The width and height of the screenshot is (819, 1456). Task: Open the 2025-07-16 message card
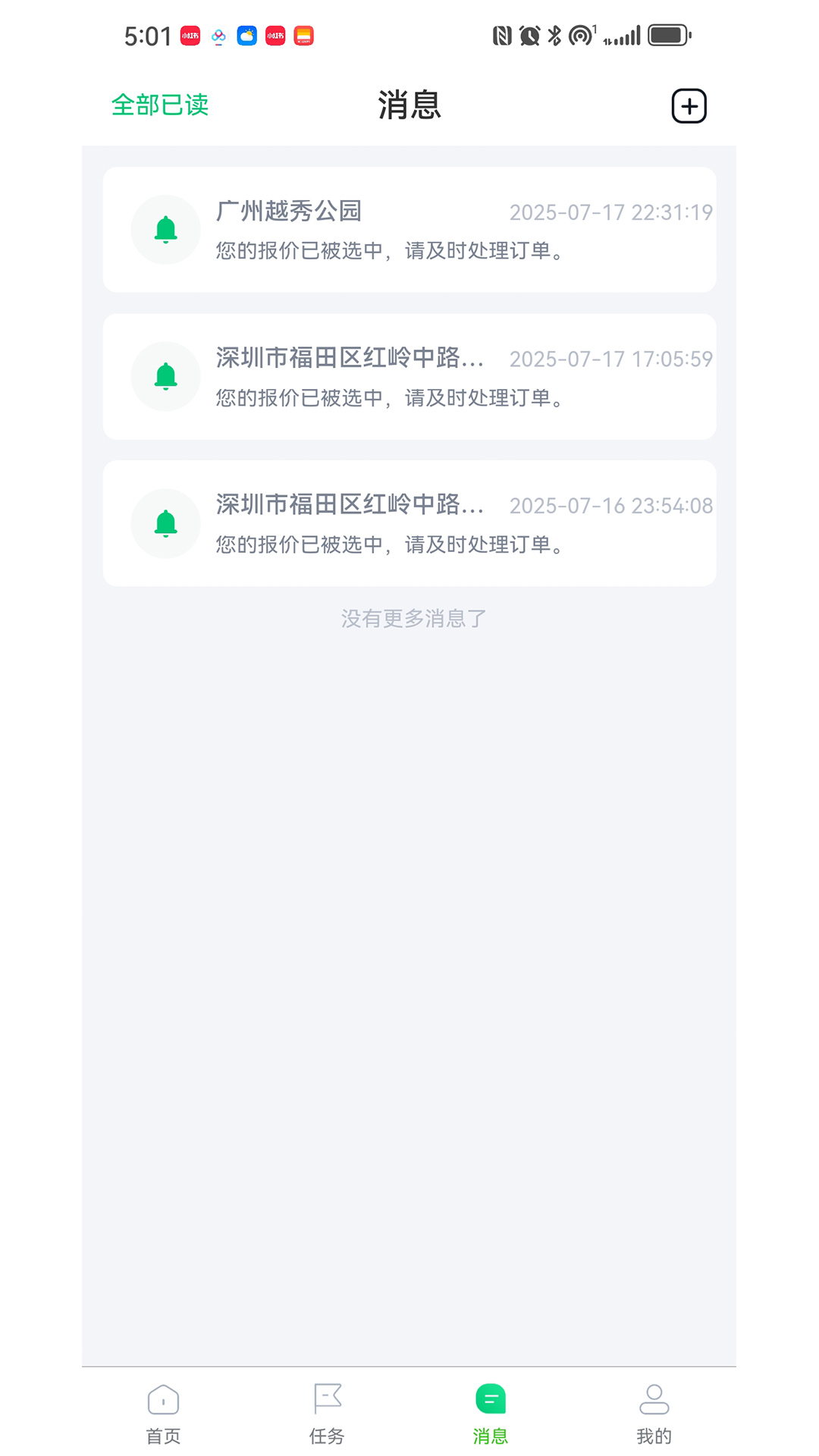tap(409, 523)
